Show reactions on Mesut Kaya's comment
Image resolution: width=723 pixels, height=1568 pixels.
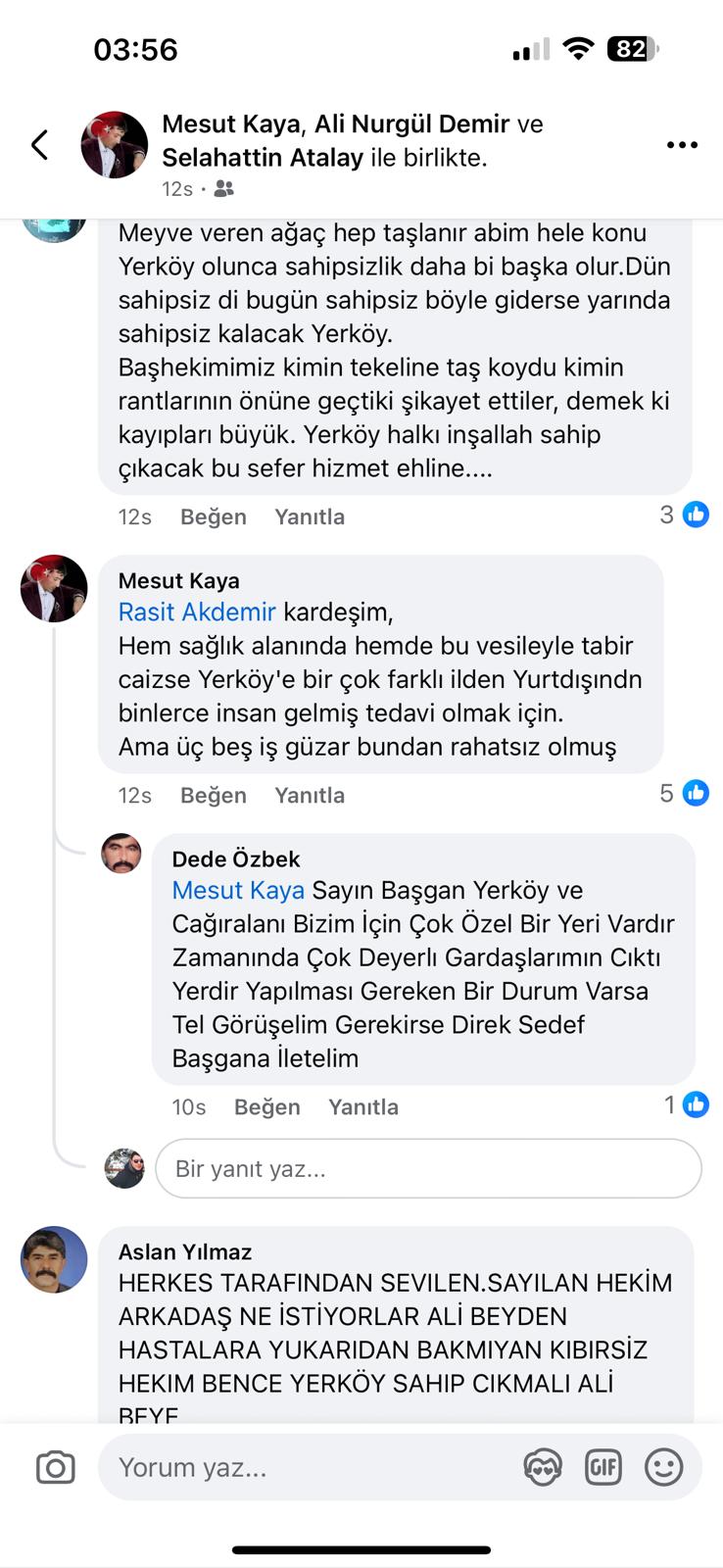click(x=685, y=793)
